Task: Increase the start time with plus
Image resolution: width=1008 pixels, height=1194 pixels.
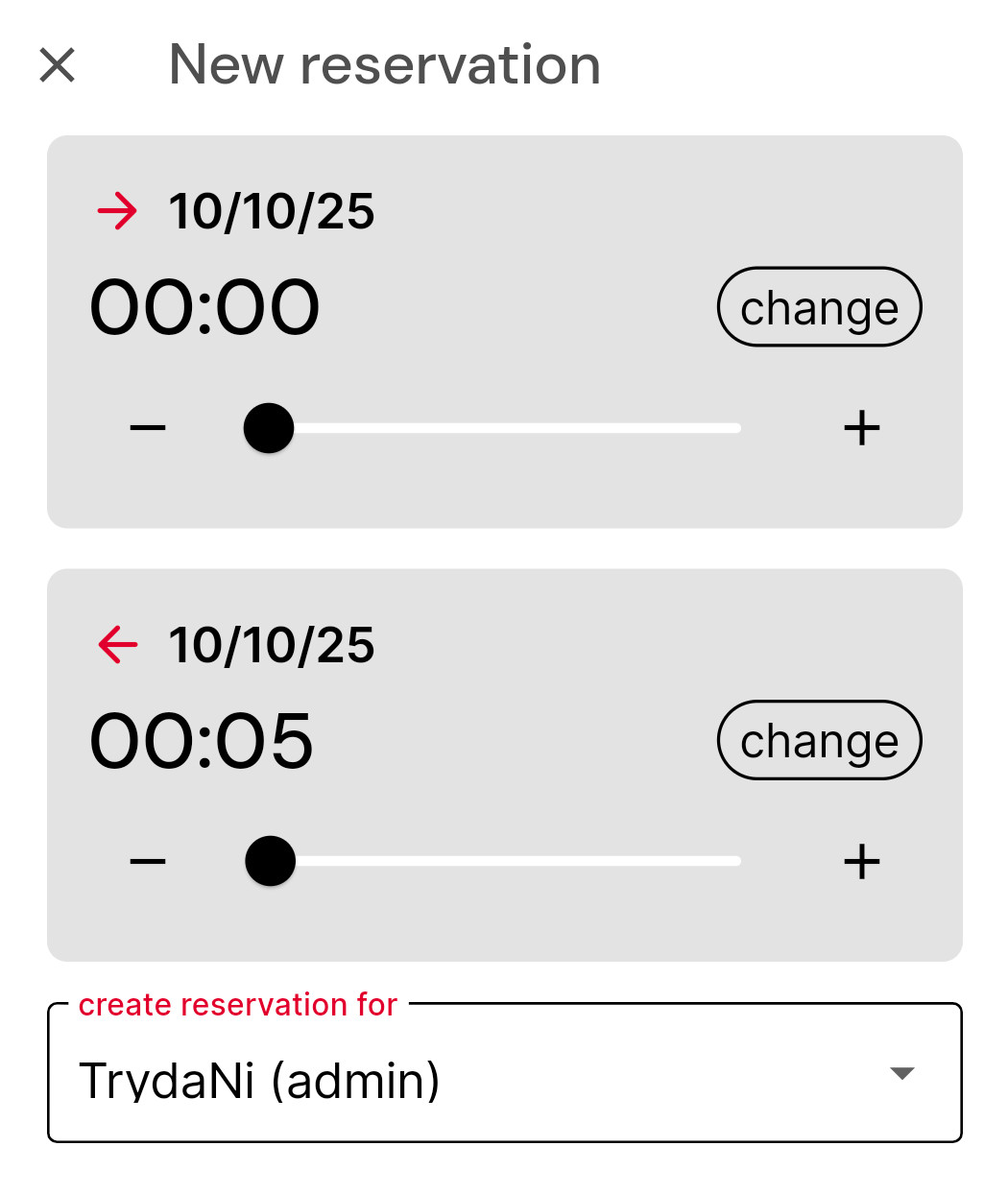Action: (861, 428)
